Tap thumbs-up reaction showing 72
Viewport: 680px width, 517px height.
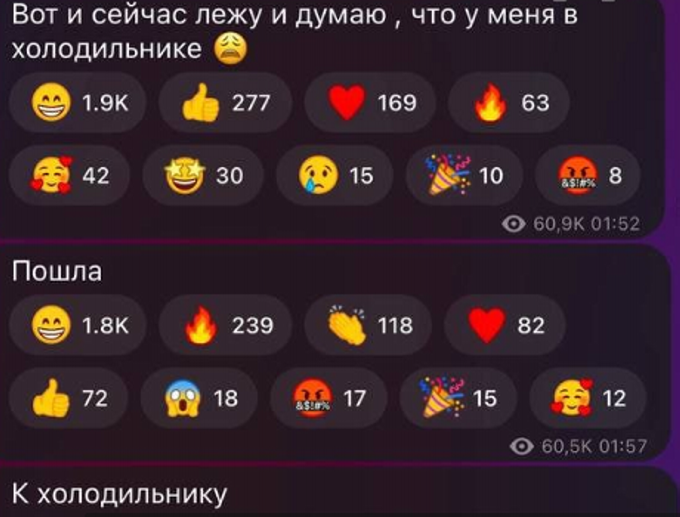68,398
